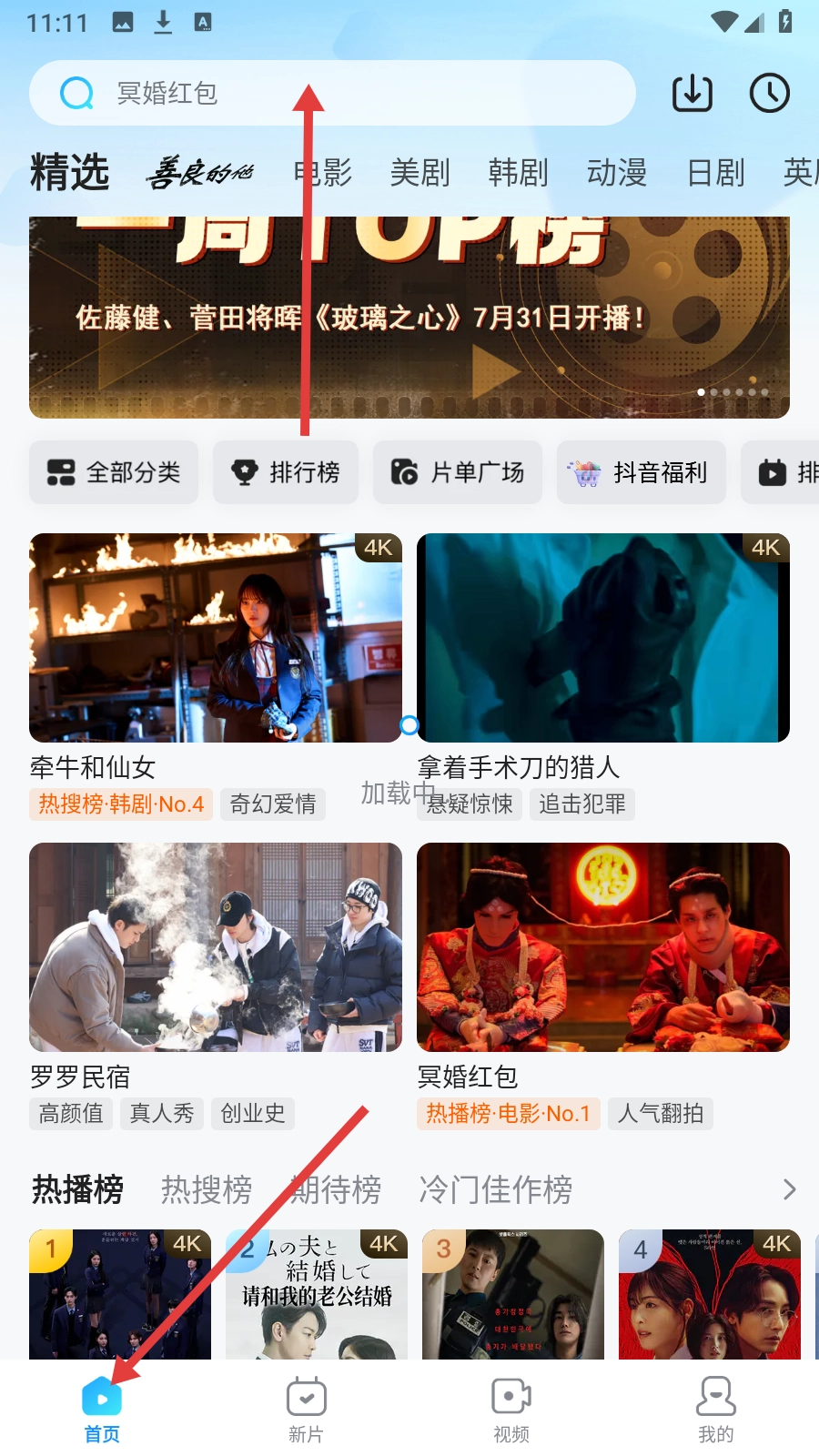819x1456 pixels.
Task: Open 全部分类
Action: pos(114,472)
